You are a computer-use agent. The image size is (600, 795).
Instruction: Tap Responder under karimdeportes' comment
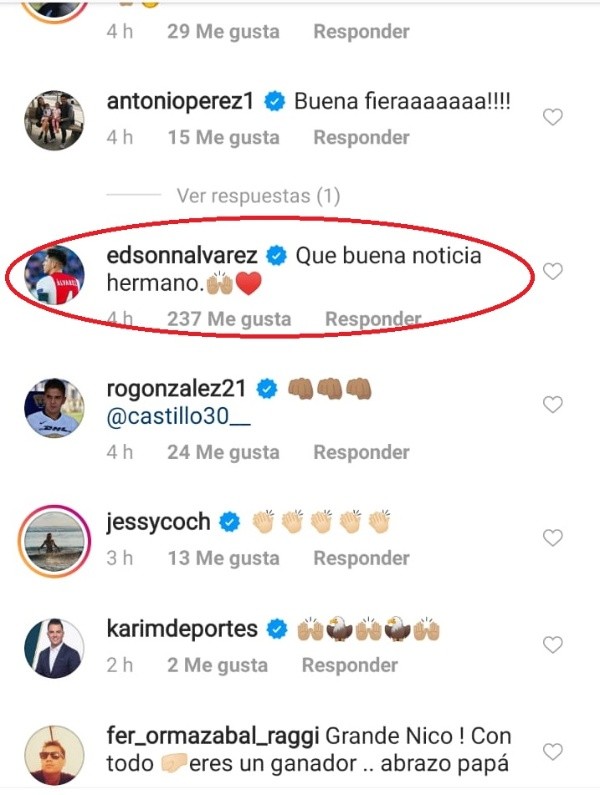350,665
